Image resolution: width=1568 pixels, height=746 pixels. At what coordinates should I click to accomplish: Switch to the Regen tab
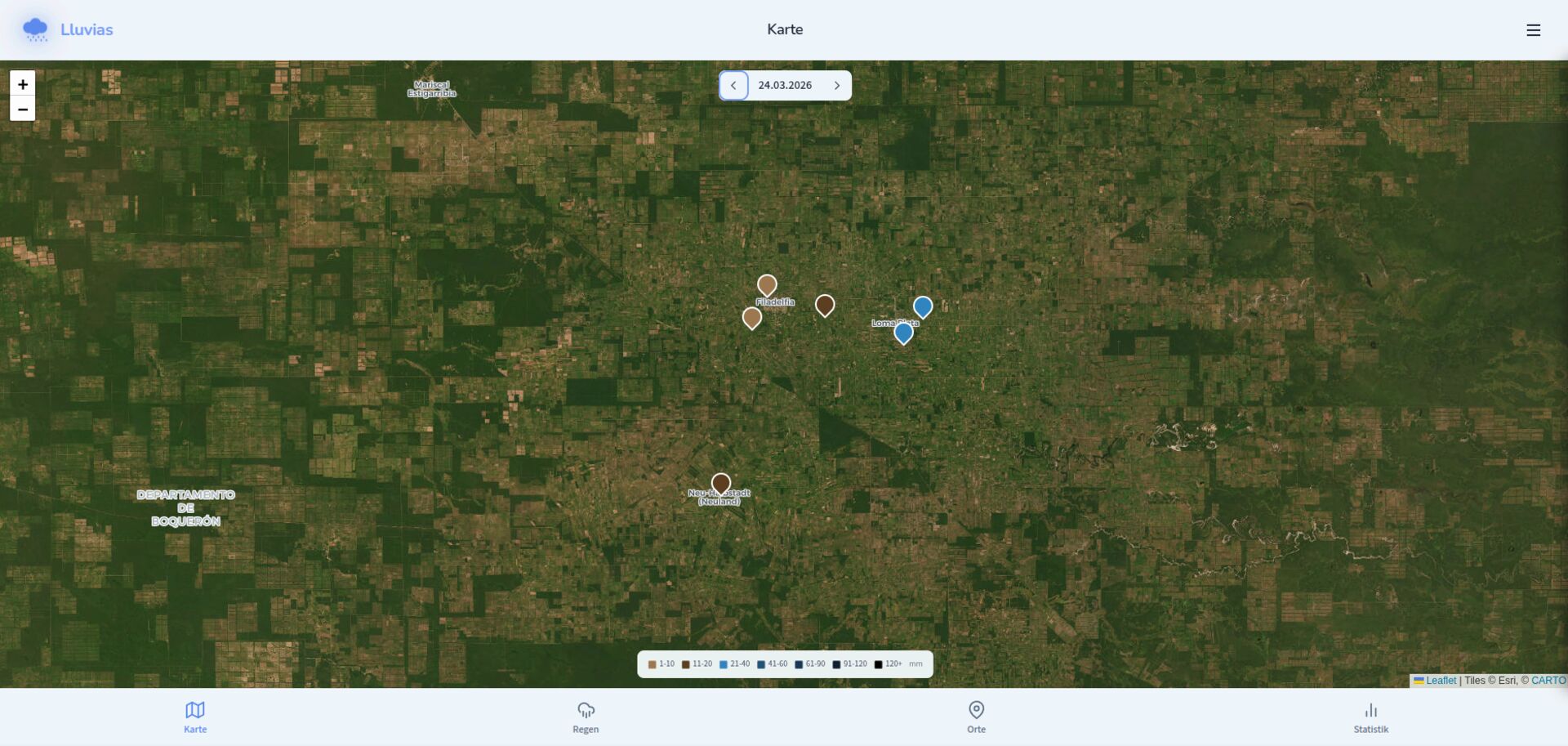pos(586,717)
